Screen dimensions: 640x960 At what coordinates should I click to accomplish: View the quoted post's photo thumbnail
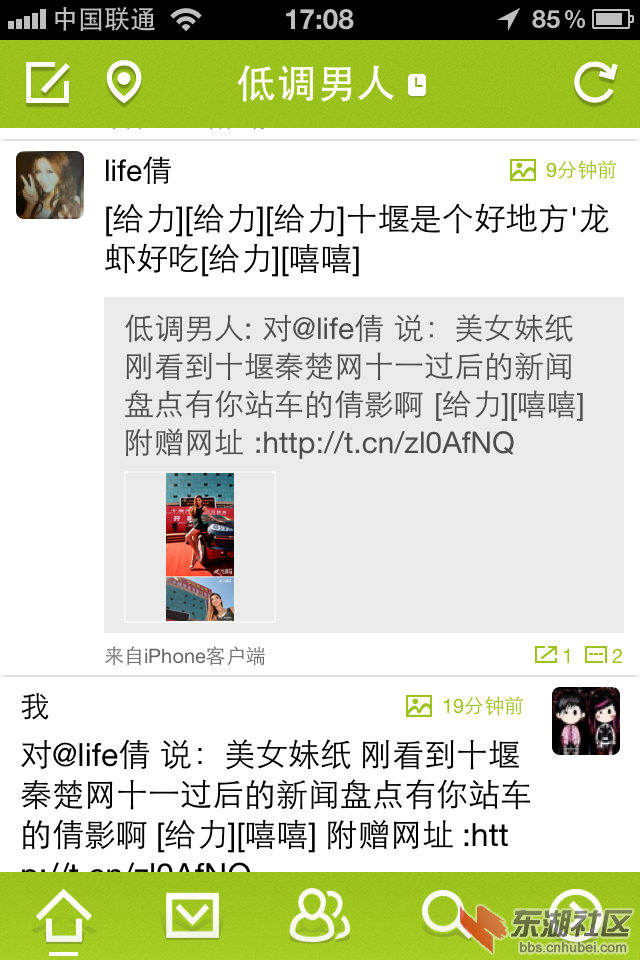200,547
